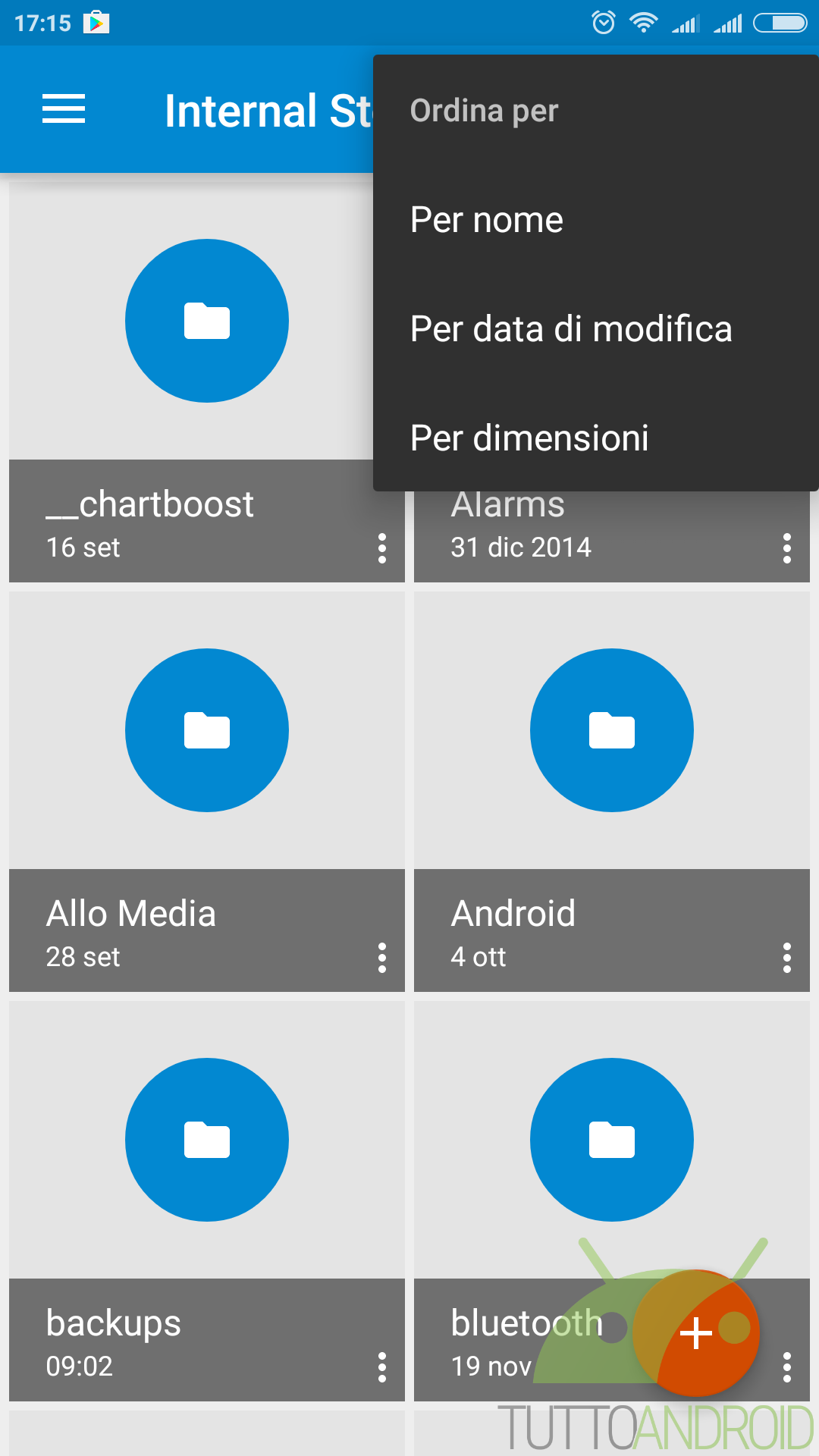The width and height of the screenshot is (819, 1456).
Task: Open the Android folder
Action: [612, 792]
